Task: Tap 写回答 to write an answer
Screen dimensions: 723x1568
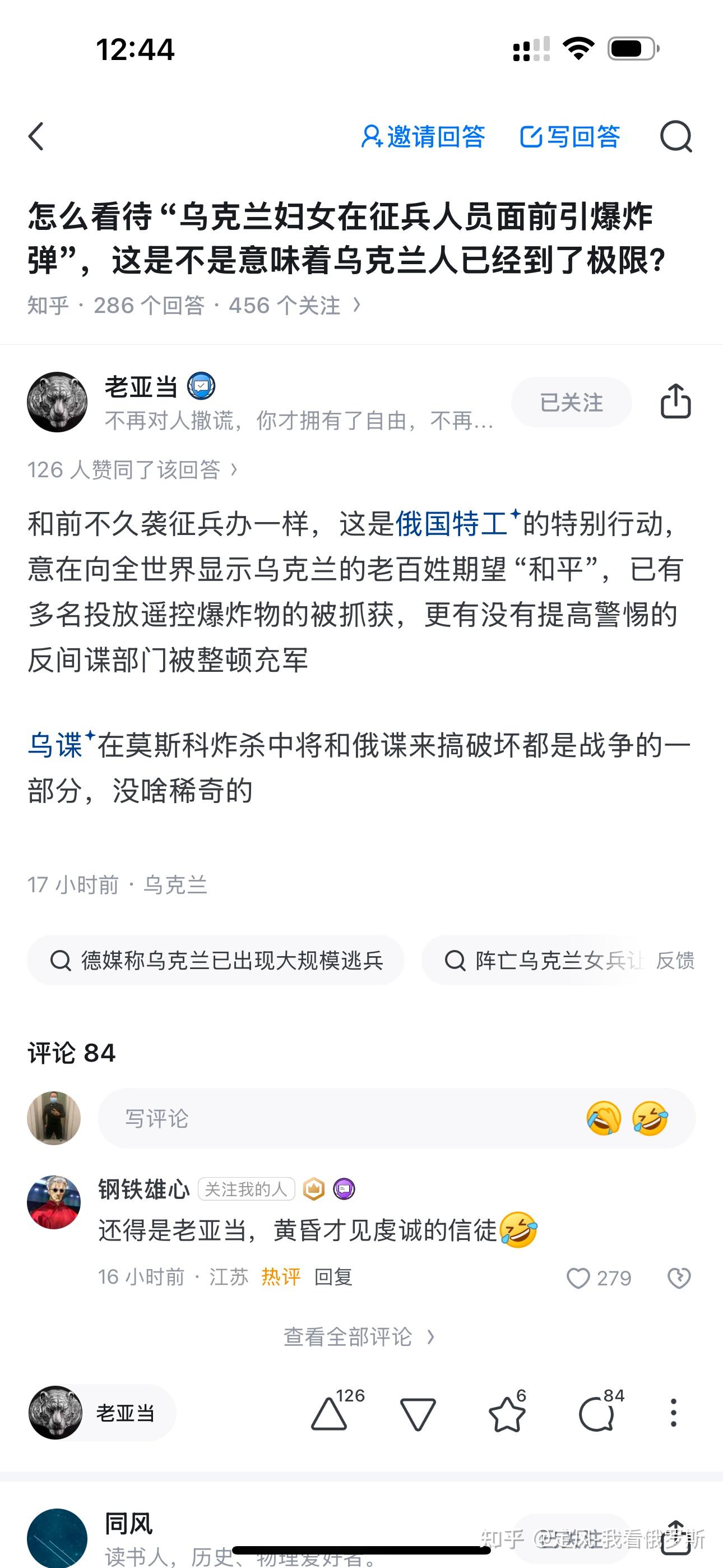Action: tap(569, 136)
